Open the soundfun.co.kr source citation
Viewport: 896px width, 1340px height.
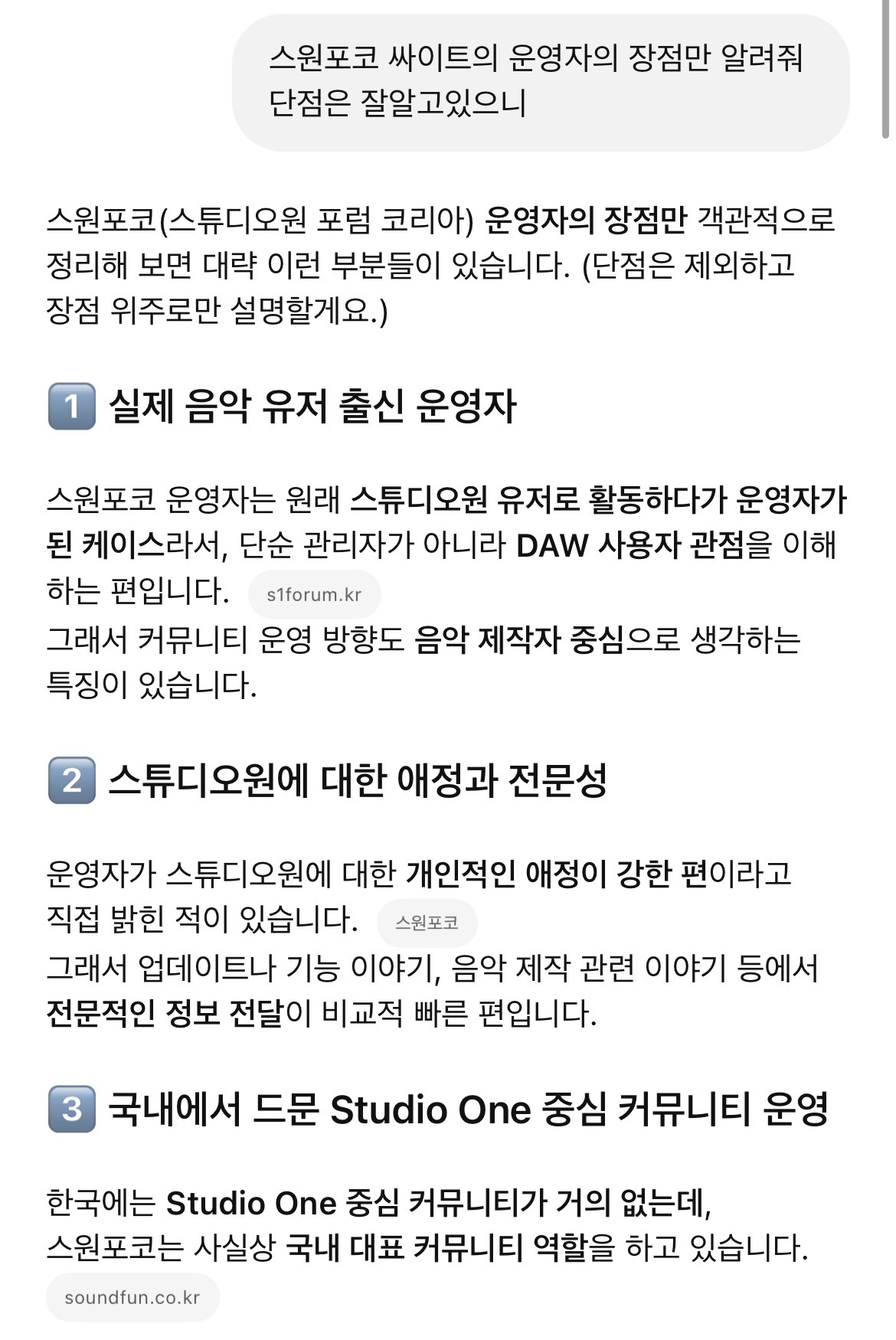click(x=132, y=1297)
